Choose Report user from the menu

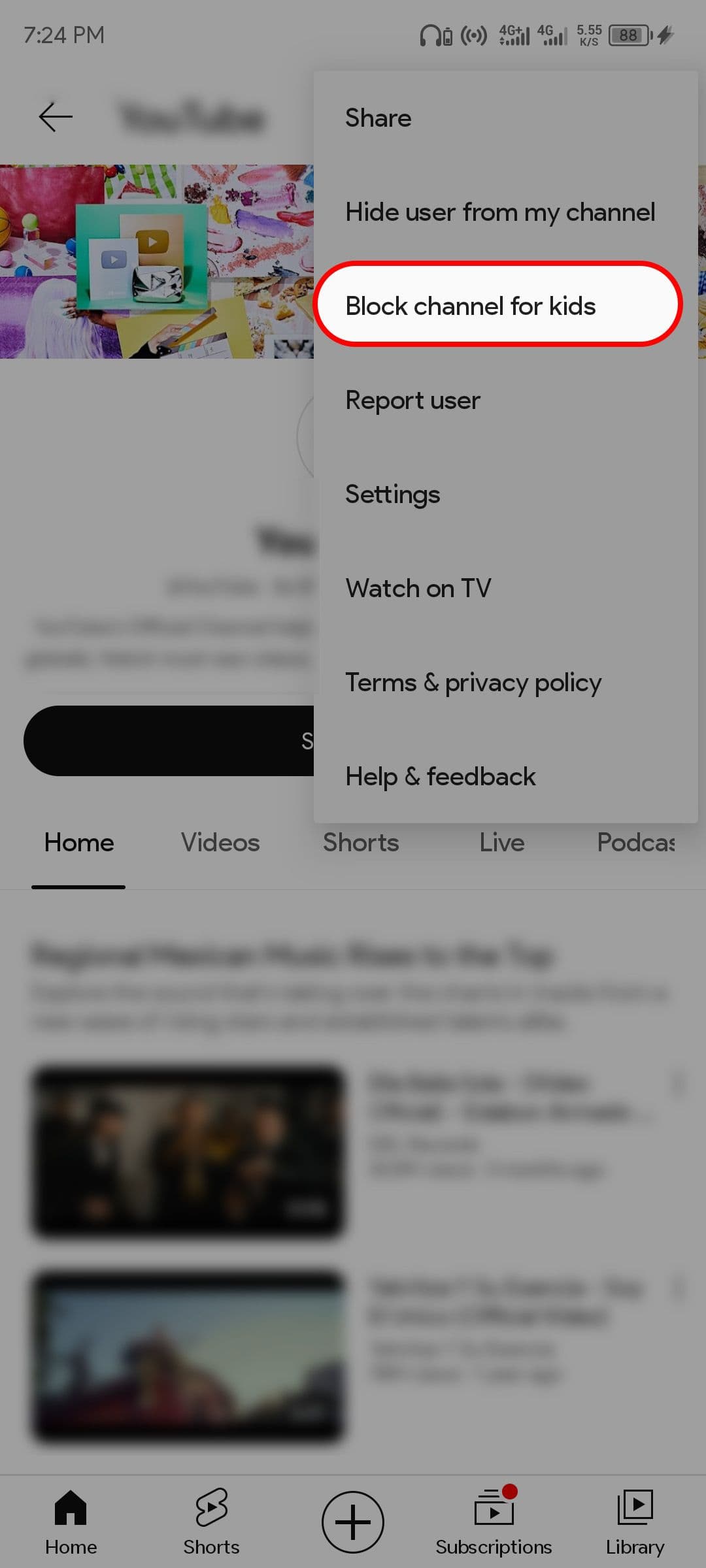[x=412, y=400]
